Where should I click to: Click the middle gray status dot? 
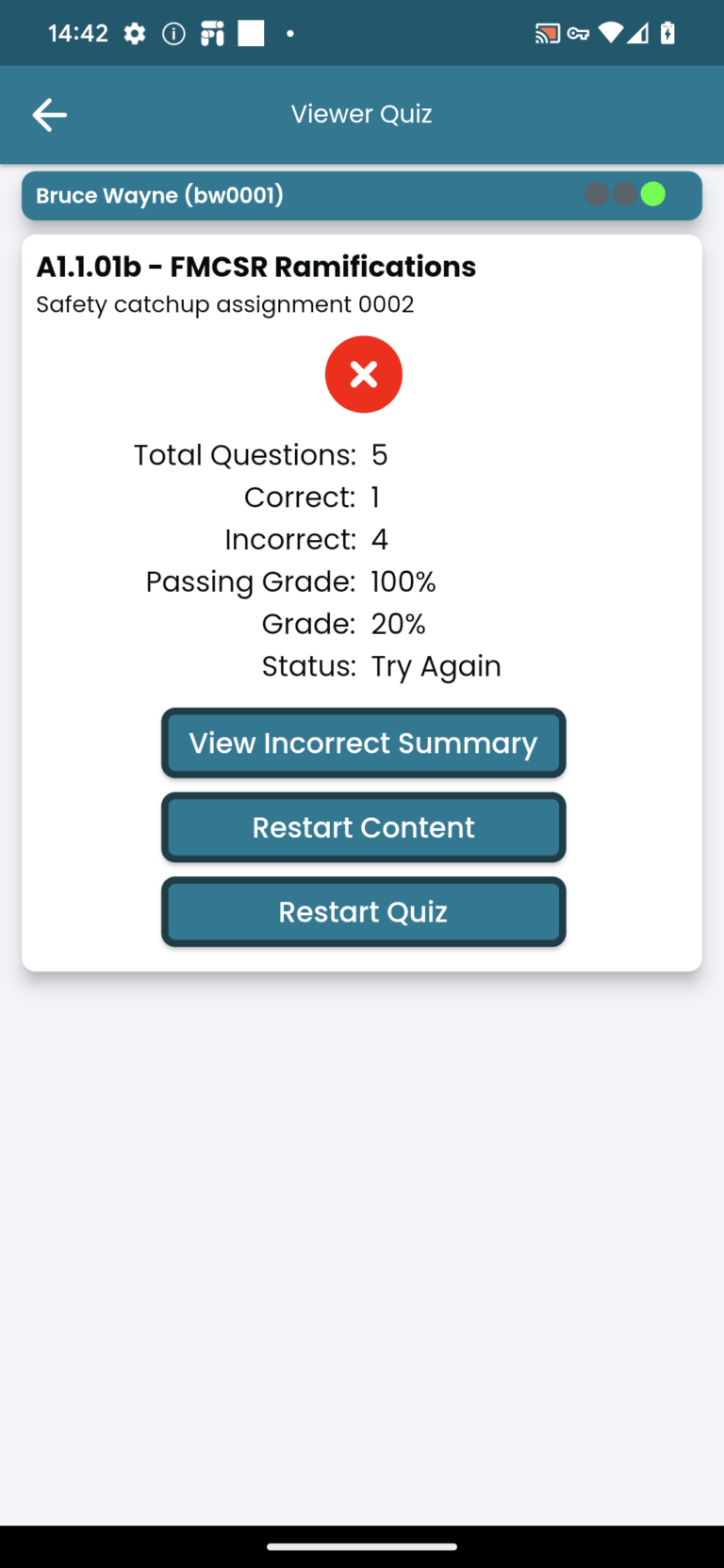625,194
